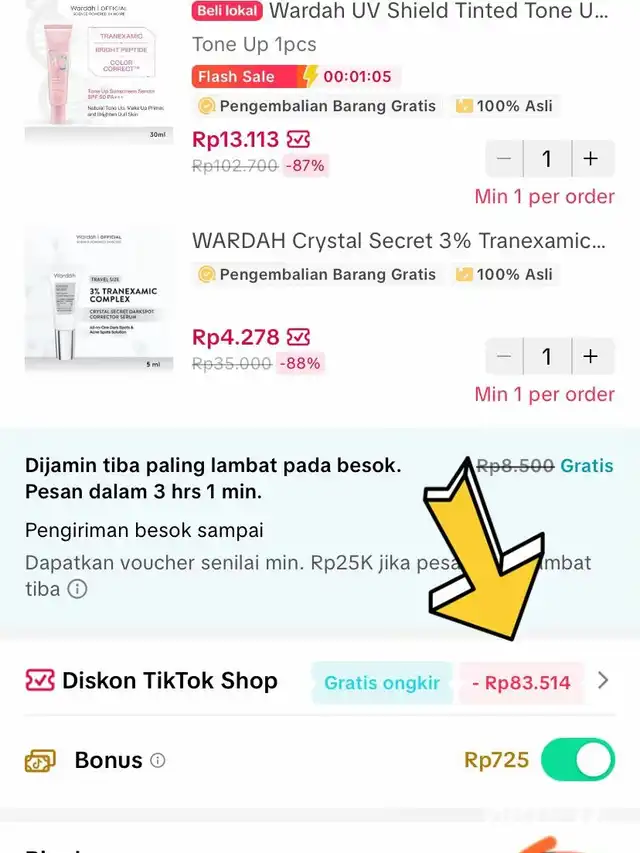Image resolution: width=640 pixels, height=853 pixels.
Task: Turn off the Bonus Rp725 switch
Action: (577, 760)
